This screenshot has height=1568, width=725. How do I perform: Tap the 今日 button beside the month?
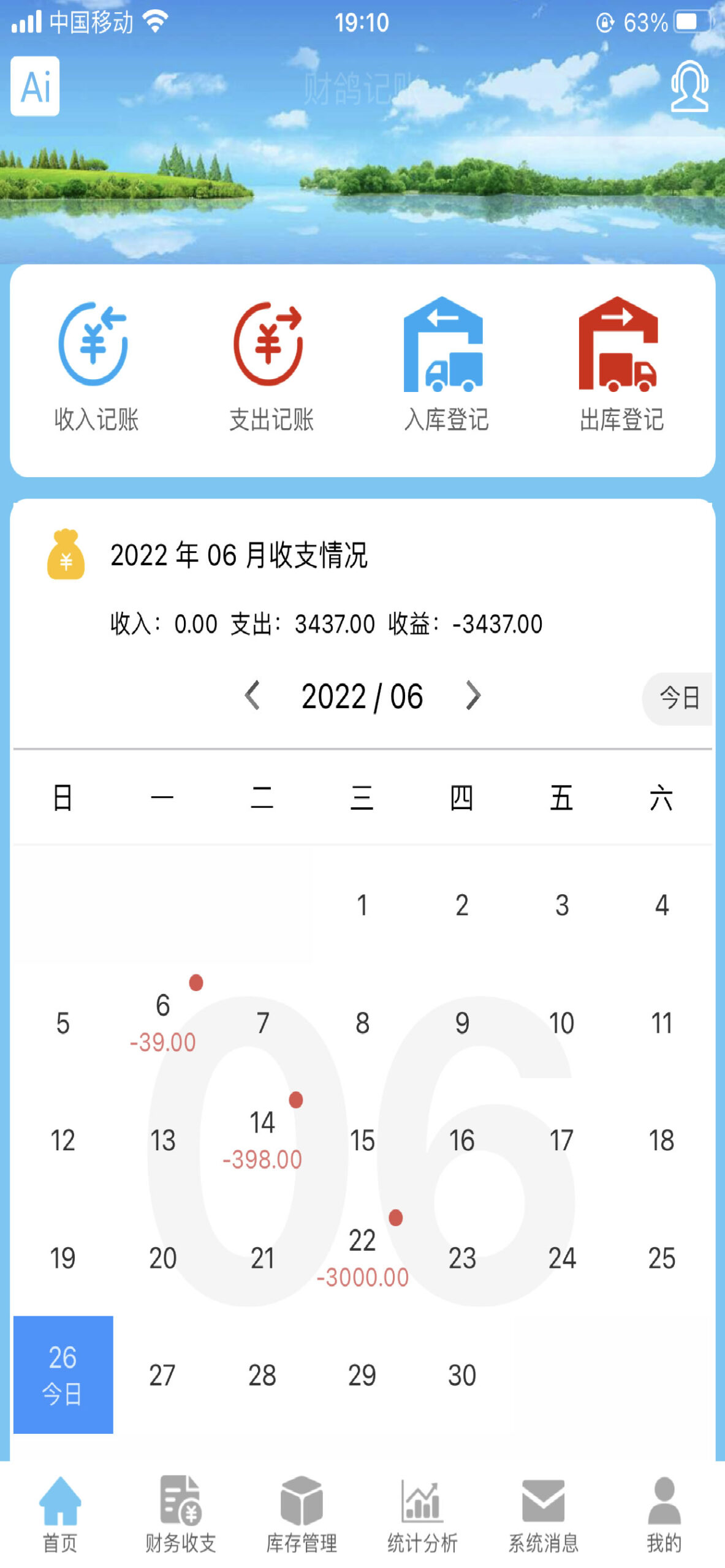click(x=678, y=699)
